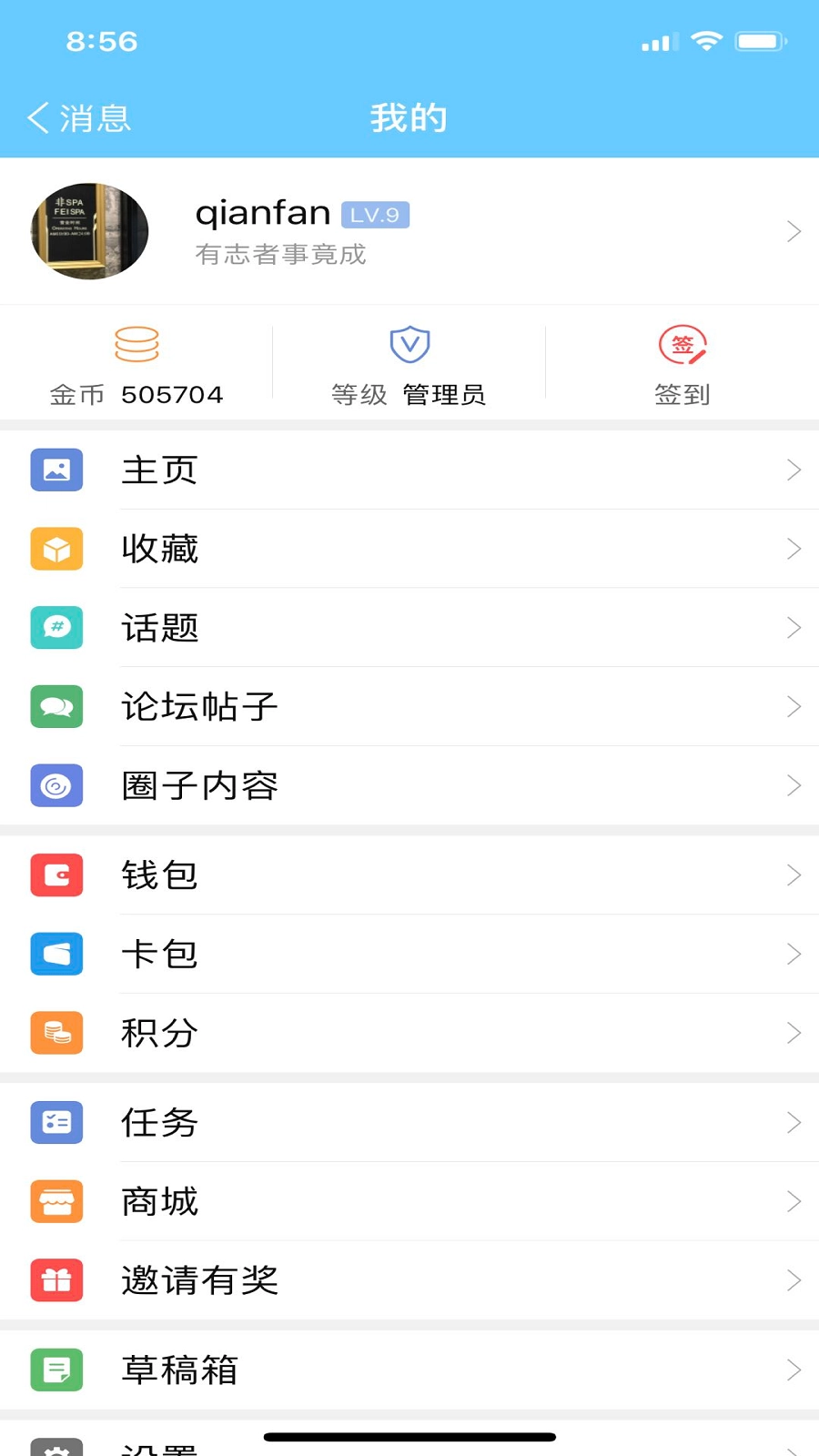View the battery indicator in status bar
The image size is (819, 1456).
(x=760, y=40)
